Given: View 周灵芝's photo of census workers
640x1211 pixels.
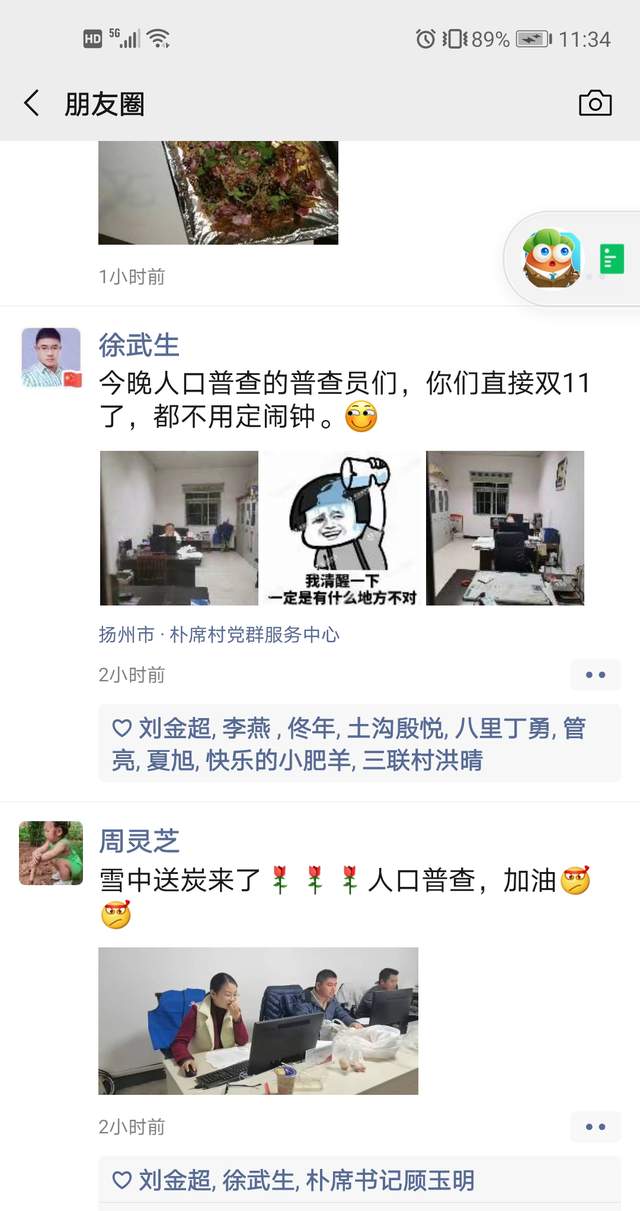Looking at the screenshot, I should pyautogui.click(x=258, y=1021).
